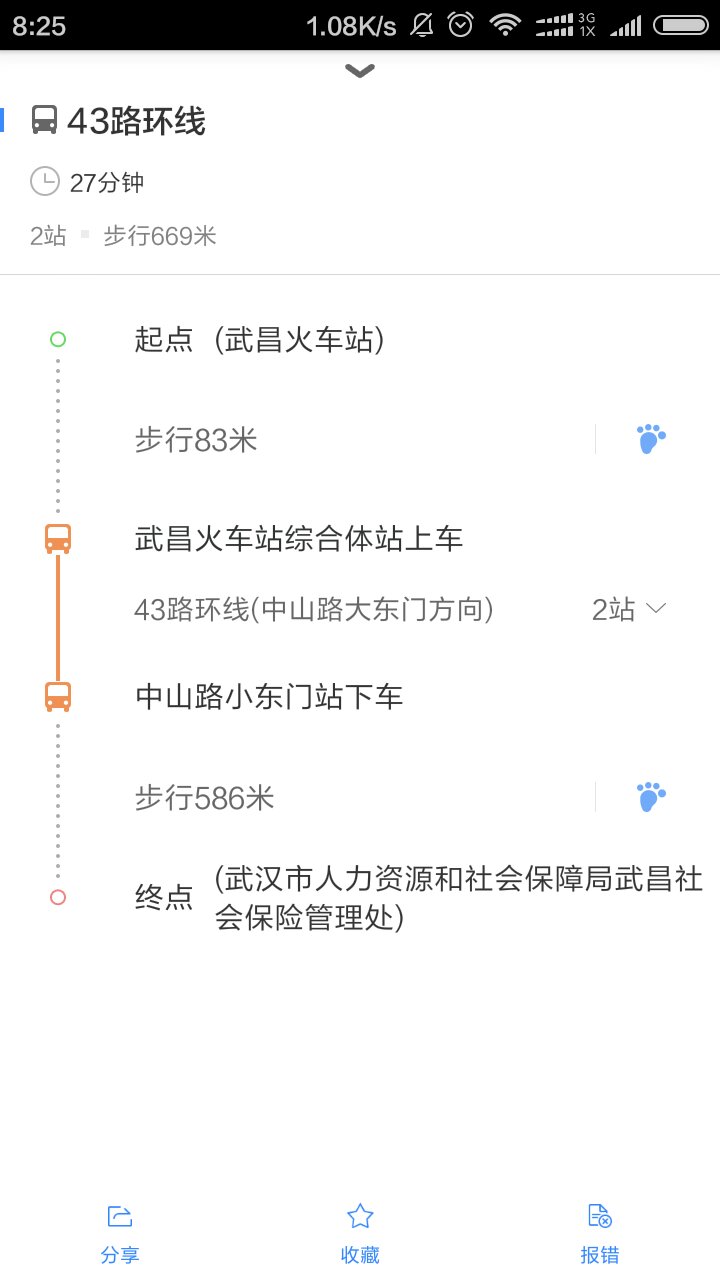The height and width of the screenshot is (1280, 720).
Task: Collapse the panel with the top chevron
Action: click(359, 70)
